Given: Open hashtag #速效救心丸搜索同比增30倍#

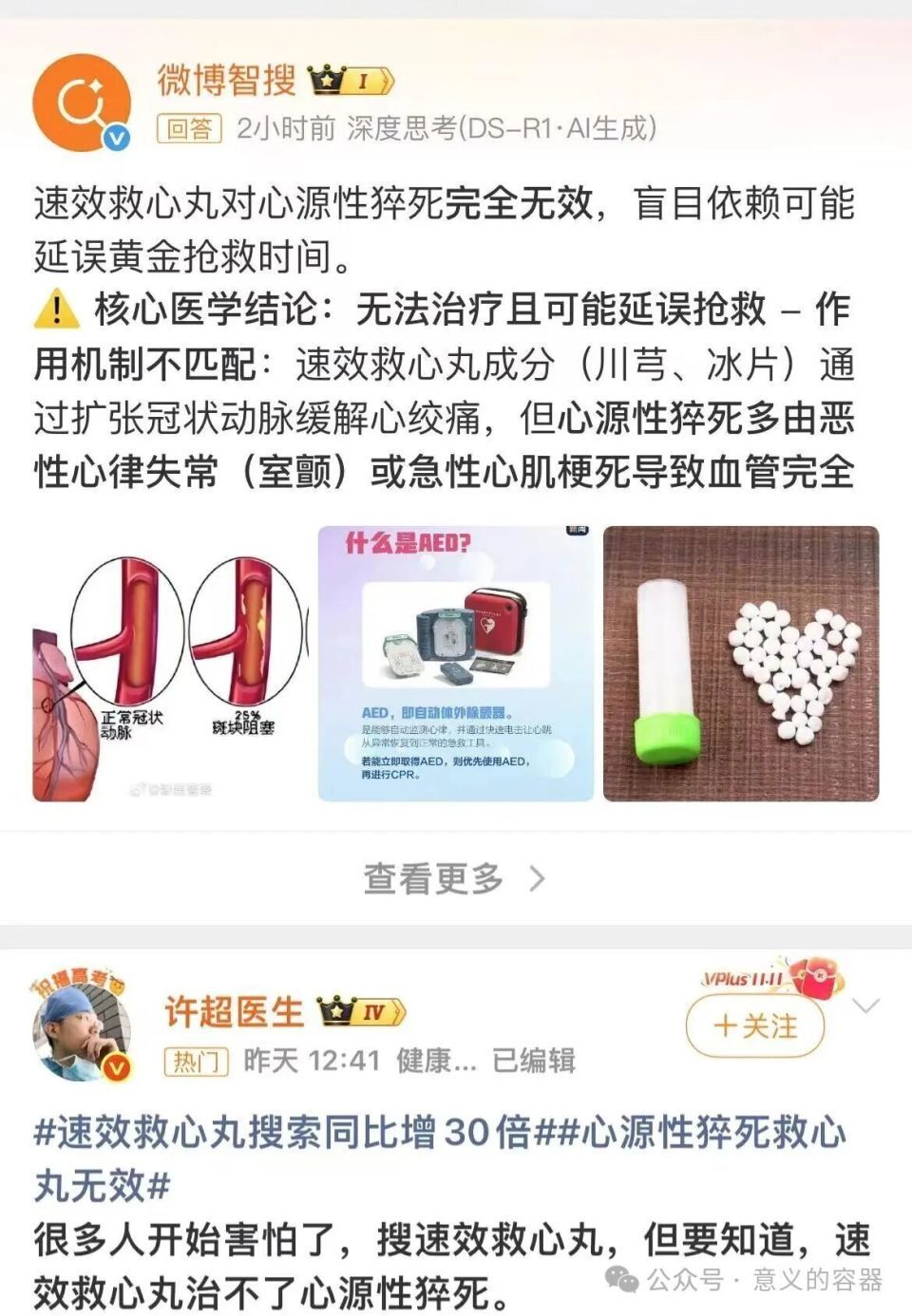Looking at the screenshot, I should 283,1133.
